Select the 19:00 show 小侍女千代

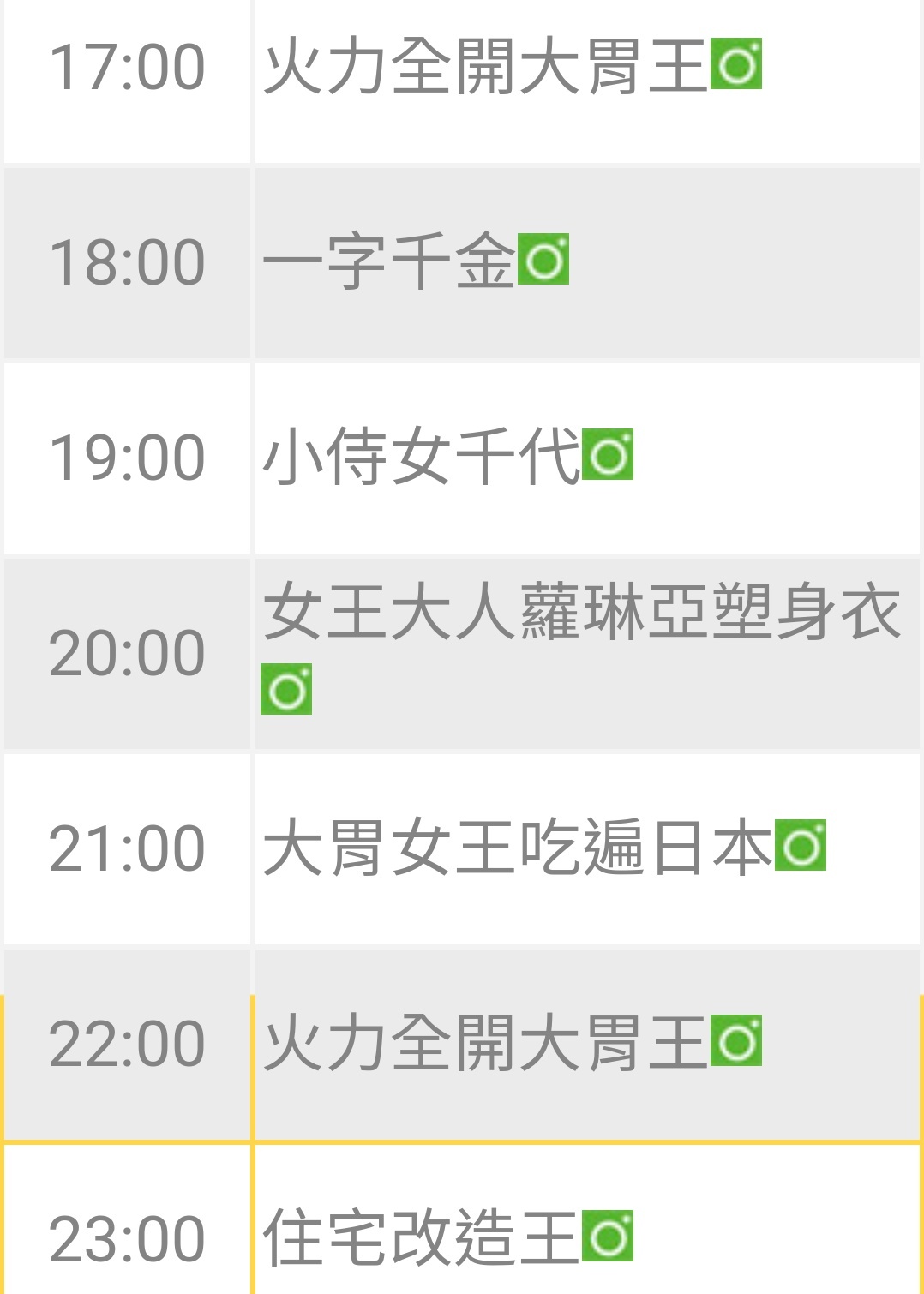(421, 457)
